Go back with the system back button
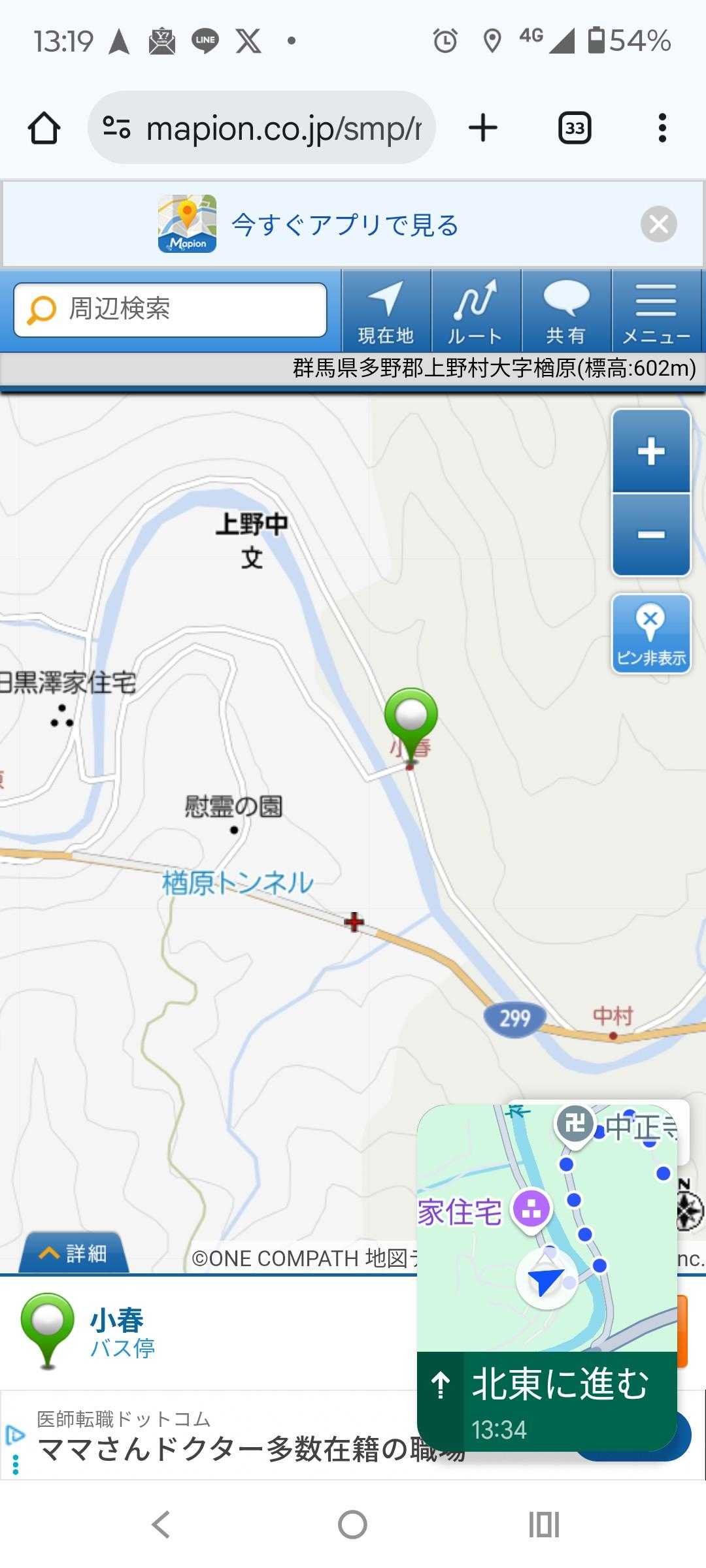 tap(161, 1525)
